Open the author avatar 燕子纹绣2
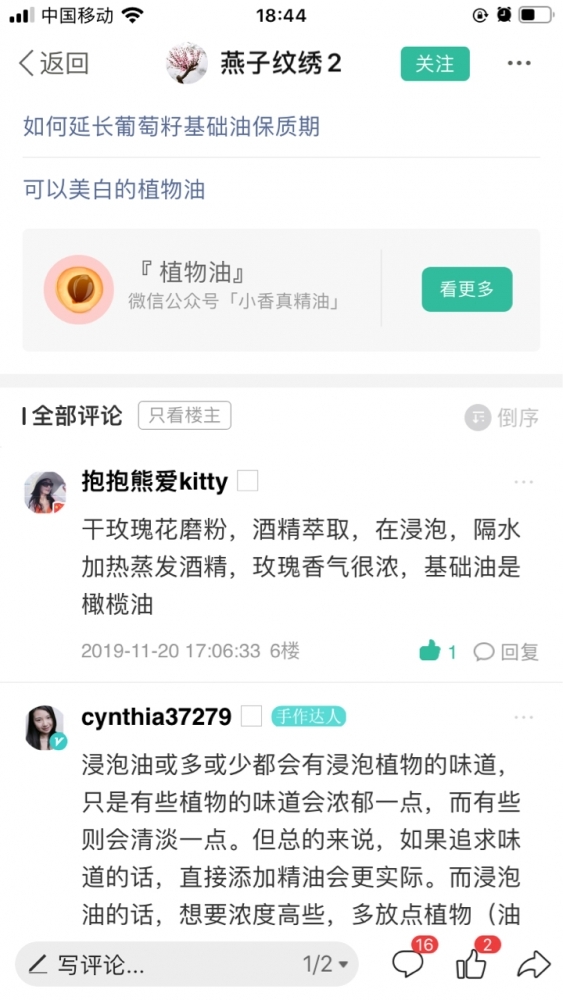This screenshot has height=1000, width=563. (186, 63)
